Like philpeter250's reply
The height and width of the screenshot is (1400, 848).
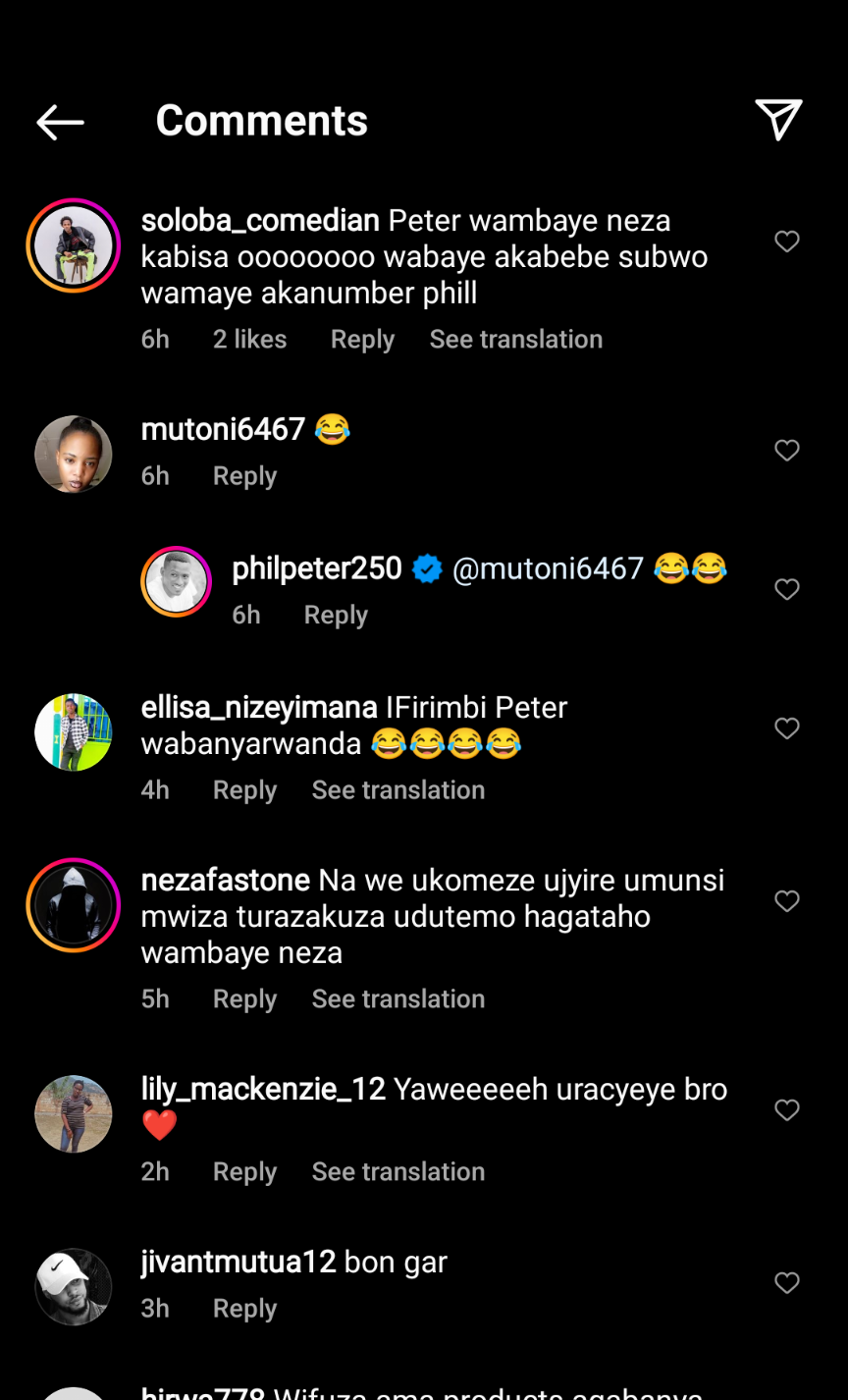click(787, 589)
